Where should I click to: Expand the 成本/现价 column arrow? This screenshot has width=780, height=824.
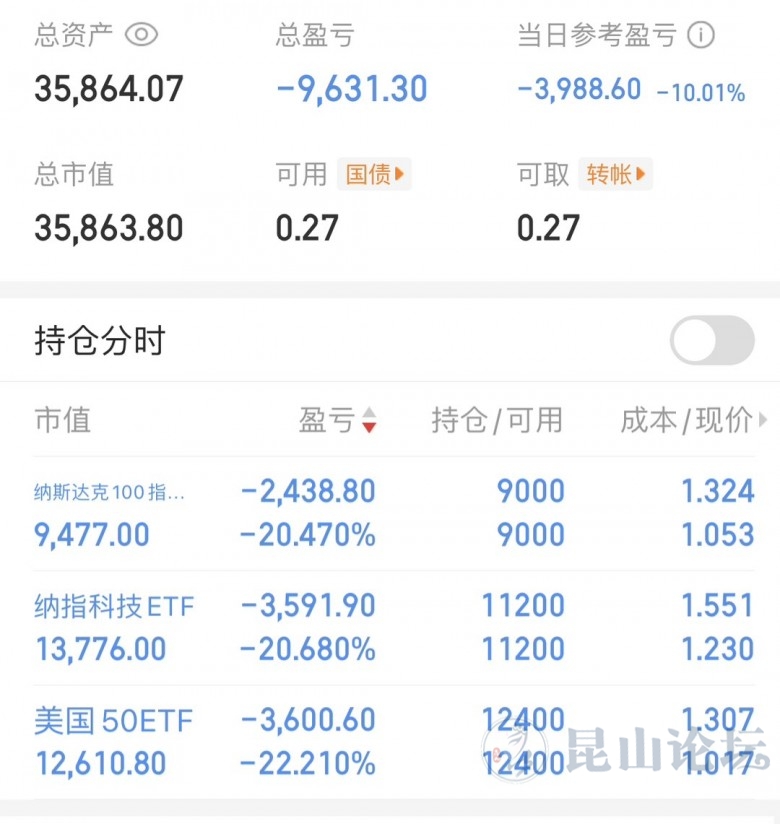tap(764, 421)
